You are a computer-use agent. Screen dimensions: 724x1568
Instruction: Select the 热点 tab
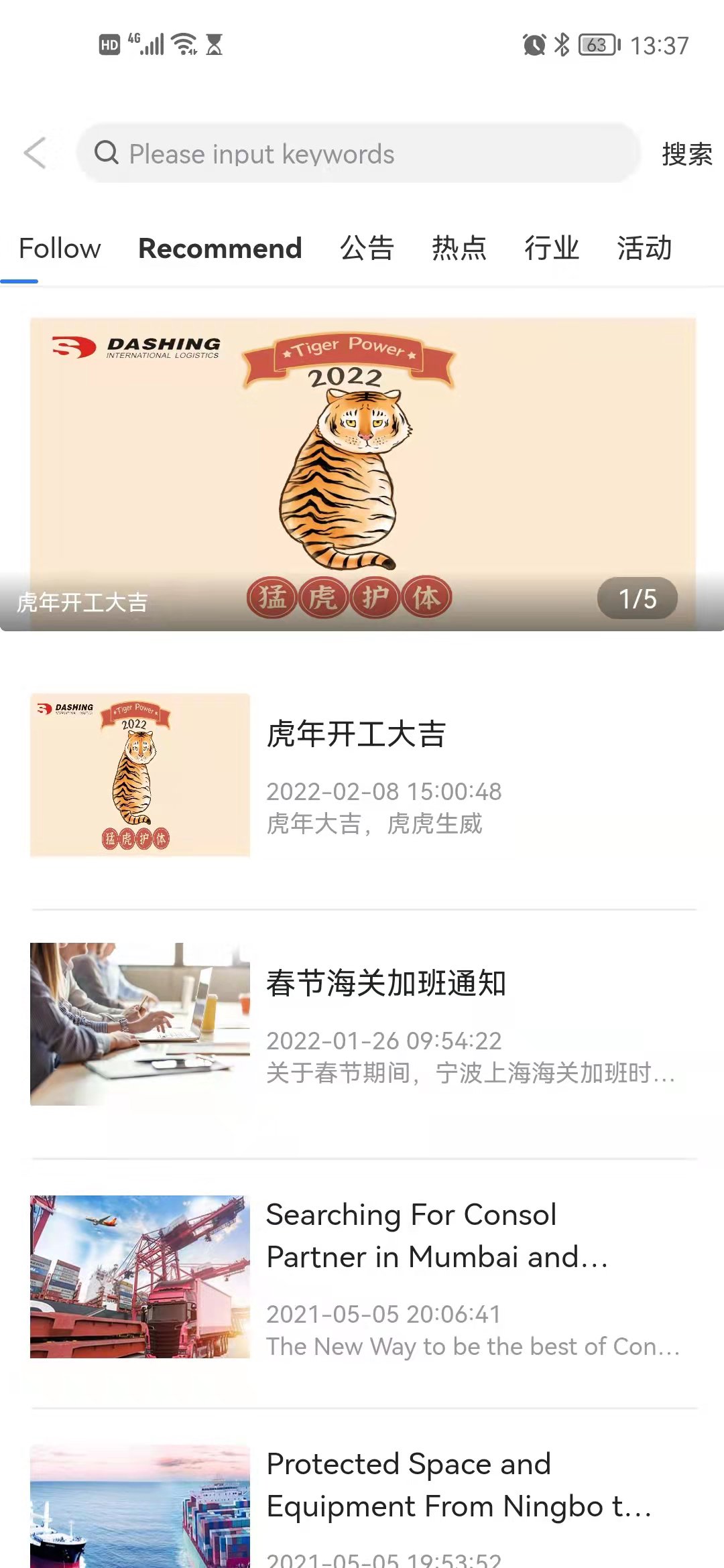click(x=460, y=248)
